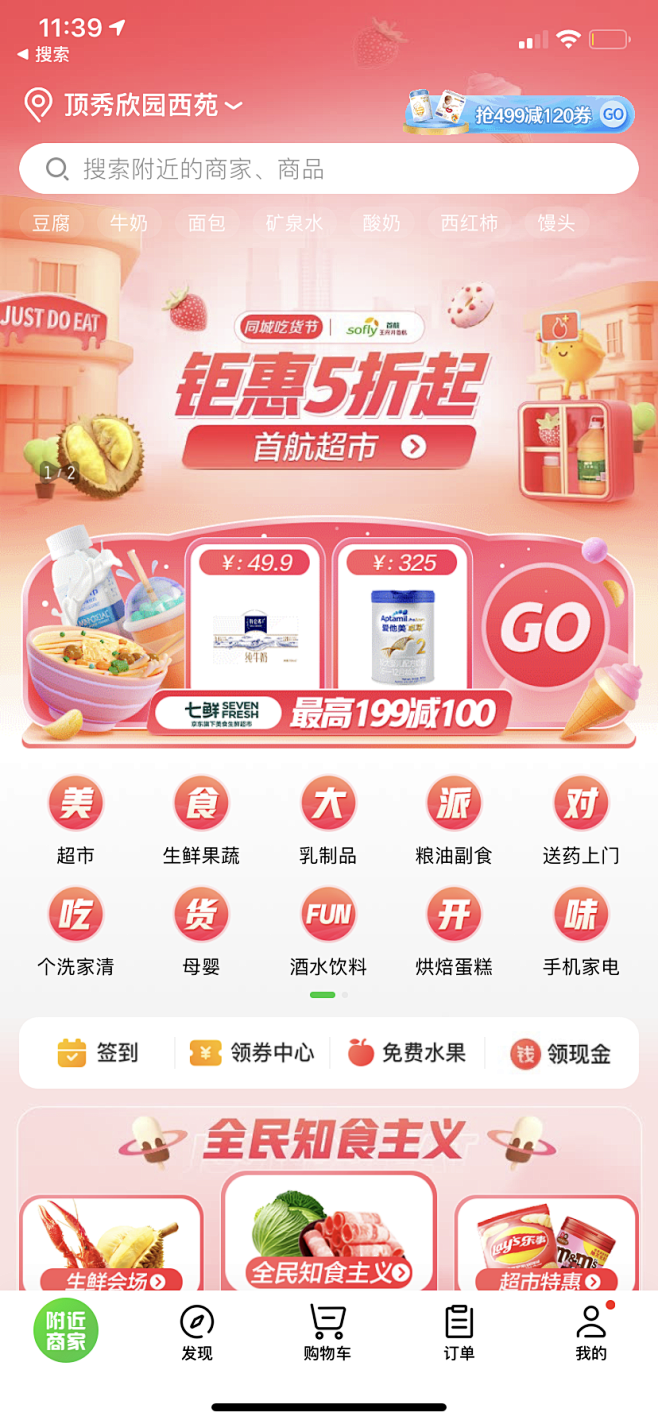Select the 豆腐 search suggestion chip
This screenshot has height=1424, width=658.
[x=51, y=223]
